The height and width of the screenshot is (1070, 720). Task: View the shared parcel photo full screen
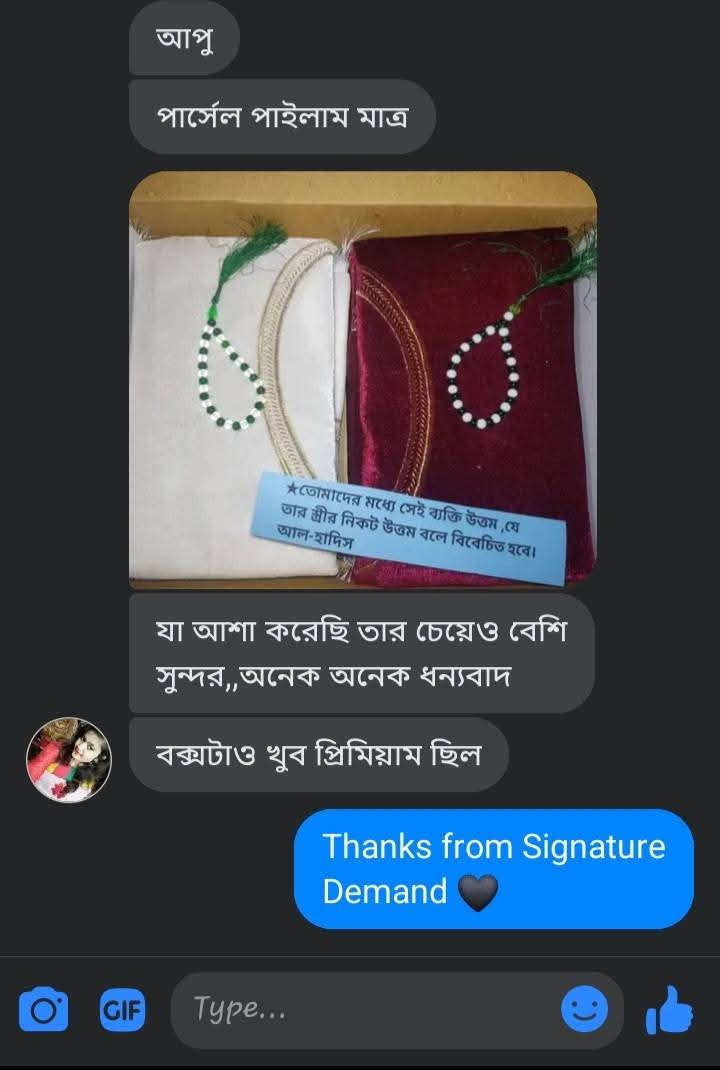point(362,378)
